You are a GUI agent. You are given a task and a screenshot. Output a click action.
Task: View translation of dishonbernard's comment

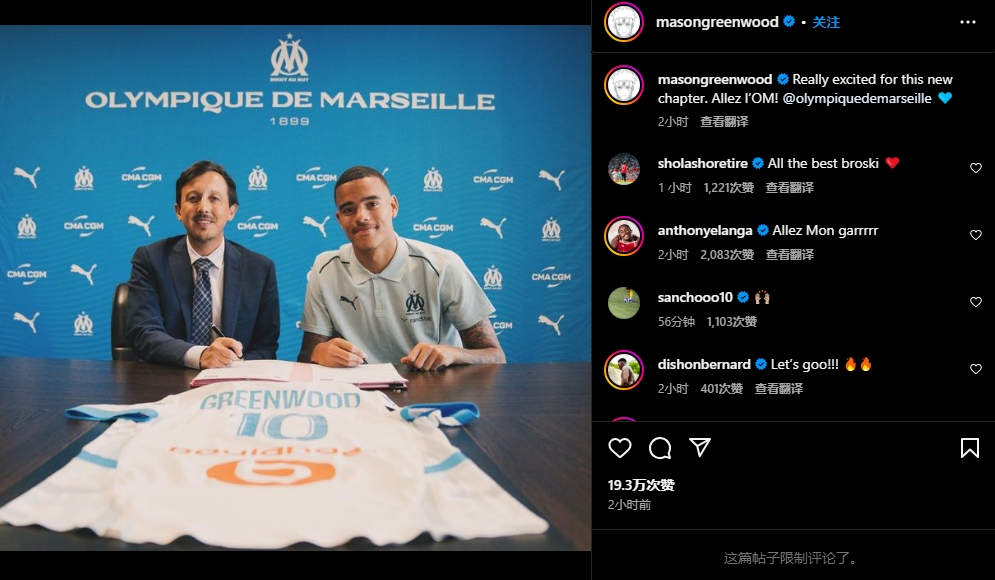779,388
